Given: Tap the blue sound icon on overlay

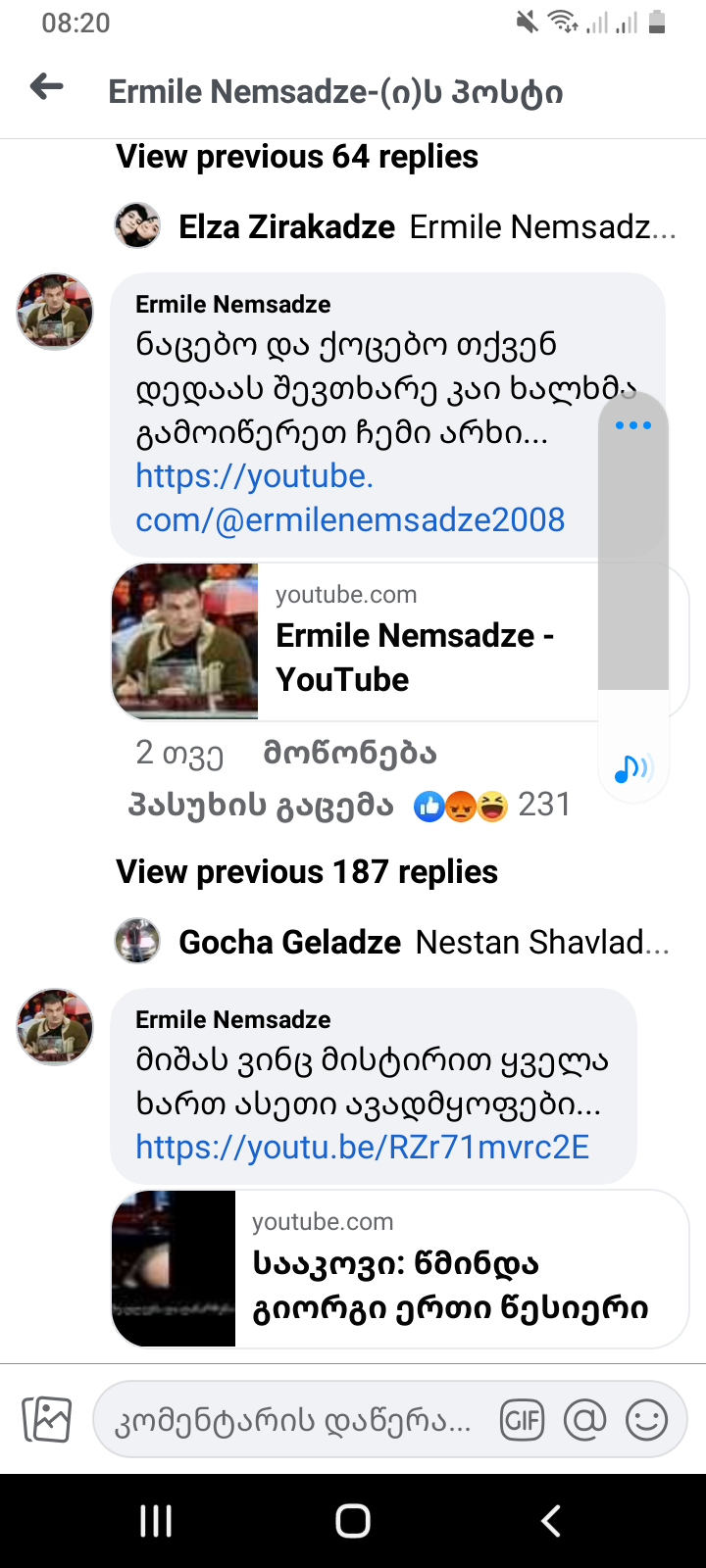Looking at the screenshot, I should (x=632, y=769).
